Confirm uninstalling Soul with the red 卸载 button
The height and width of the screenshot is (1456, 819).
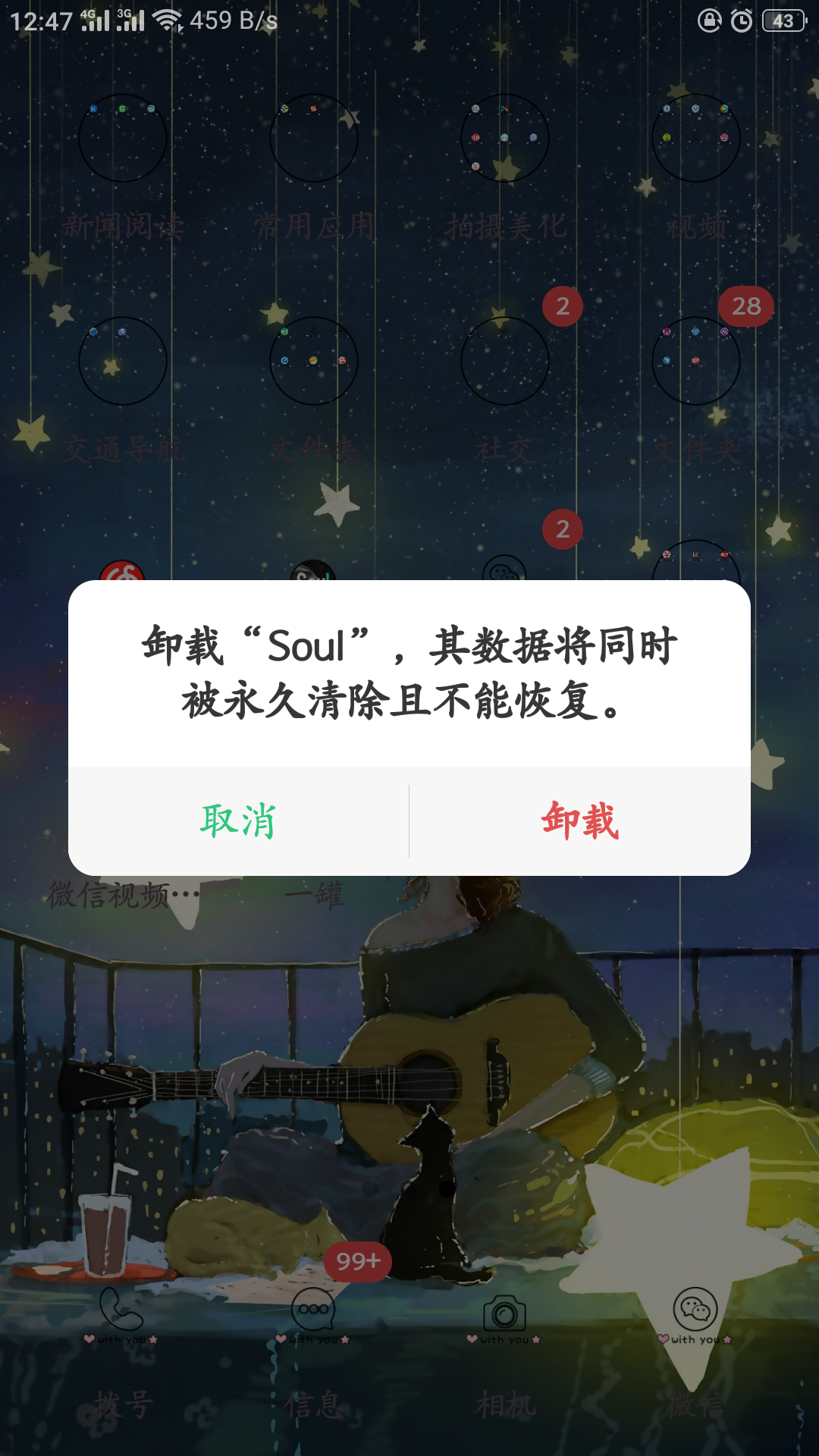(580, 821)
